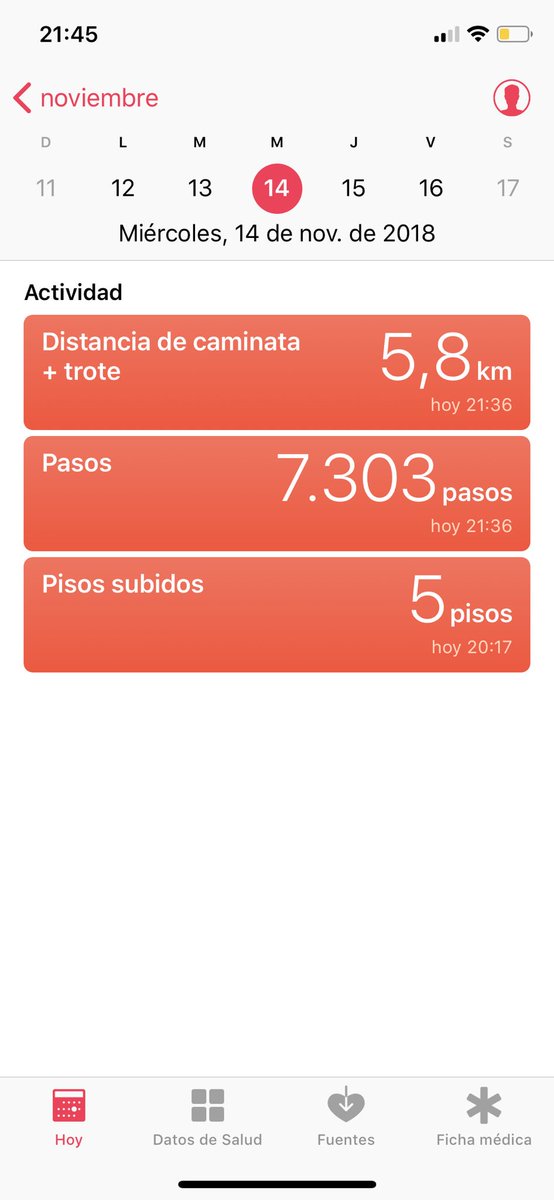The image size is (554, 1200).
Task: Select day 11 in the week strip
Action: pyautogui.click(x=46, y=188)
